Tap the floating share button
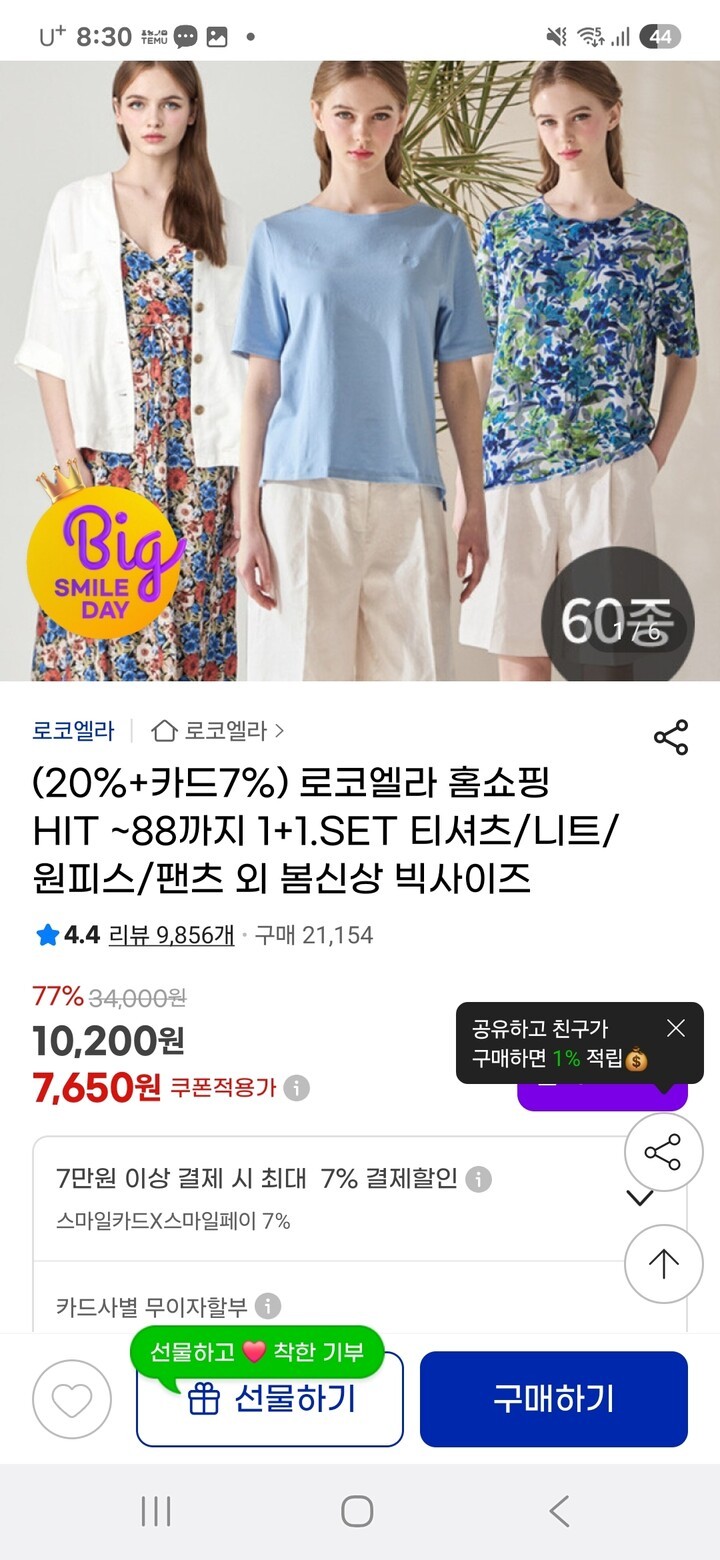Image resolution: width=720 pixels, height=1560 pixels. [x=663, y=1152]
